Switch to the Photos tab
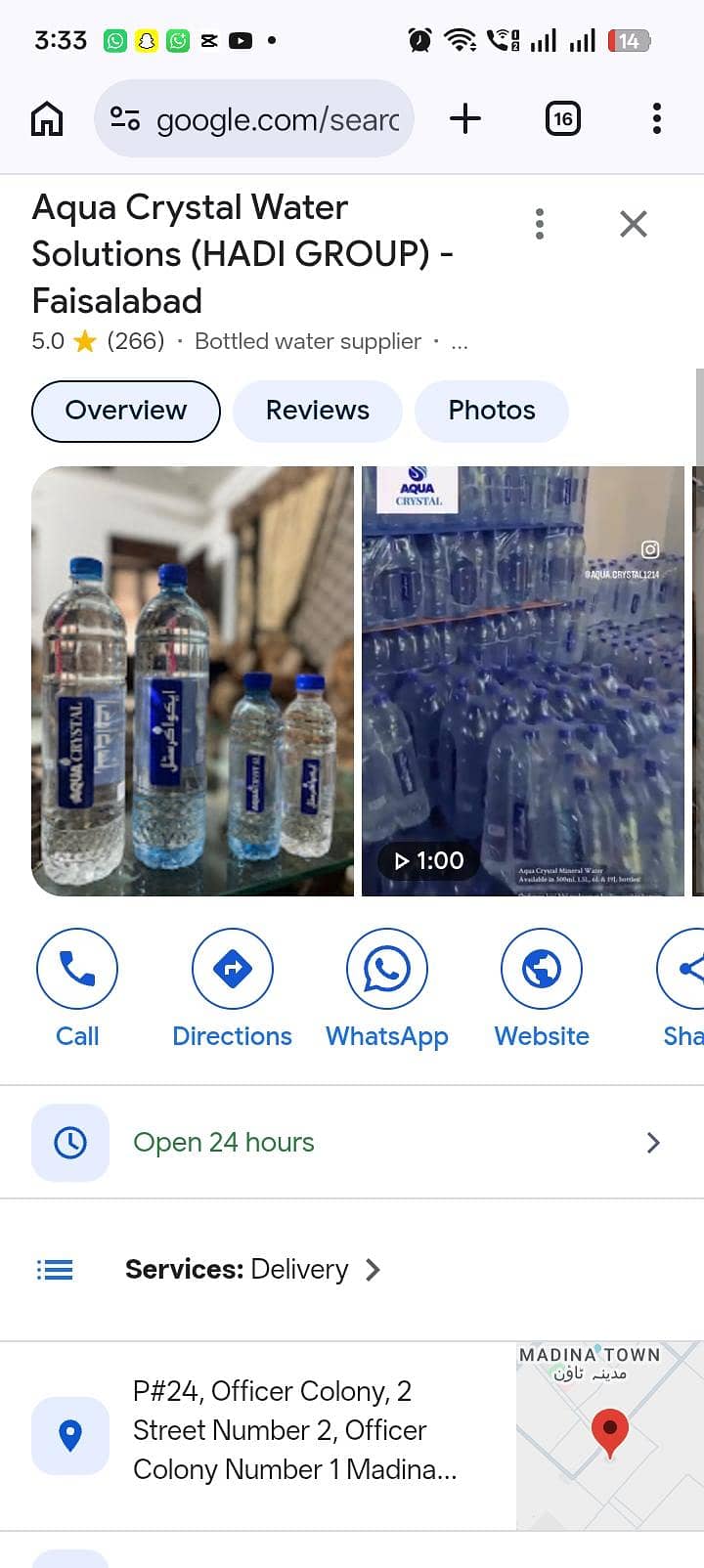The image size is (704, 1568). coord(492,411)
